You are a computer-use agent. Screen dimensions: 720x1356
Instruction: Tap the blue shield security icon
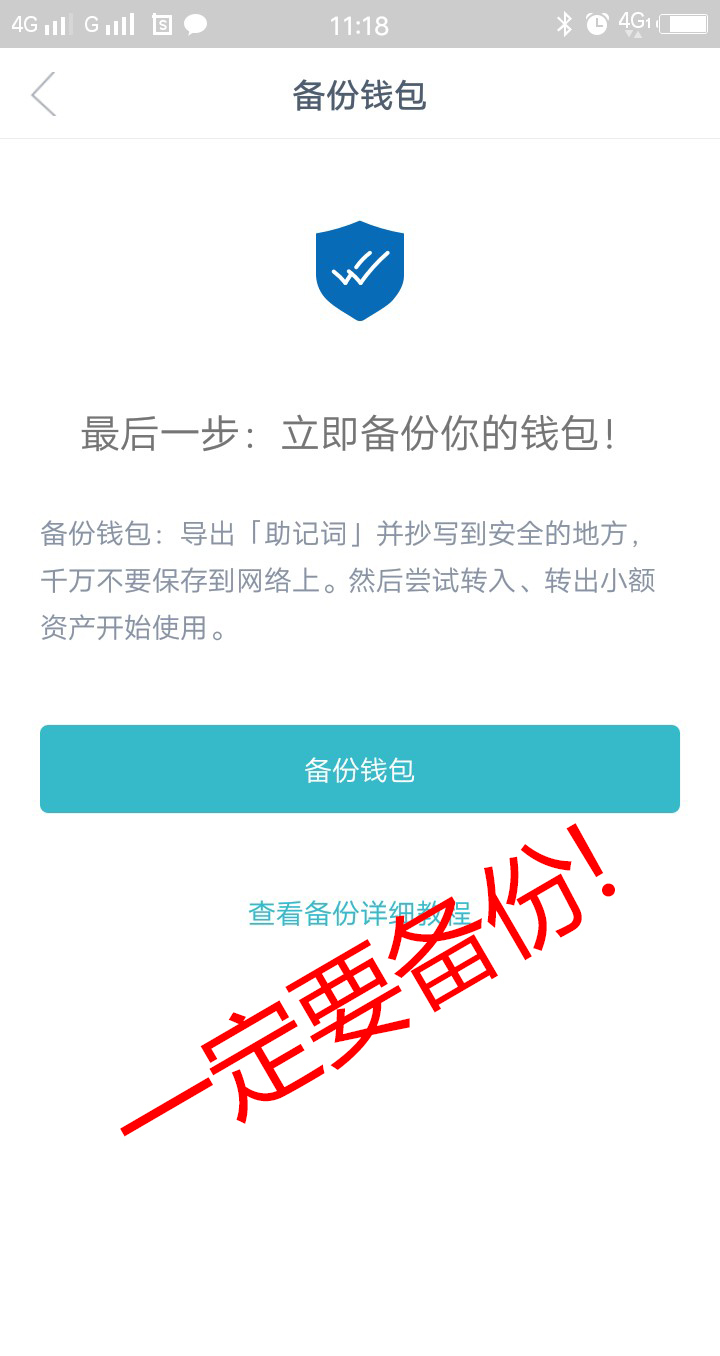coord(360,270)
